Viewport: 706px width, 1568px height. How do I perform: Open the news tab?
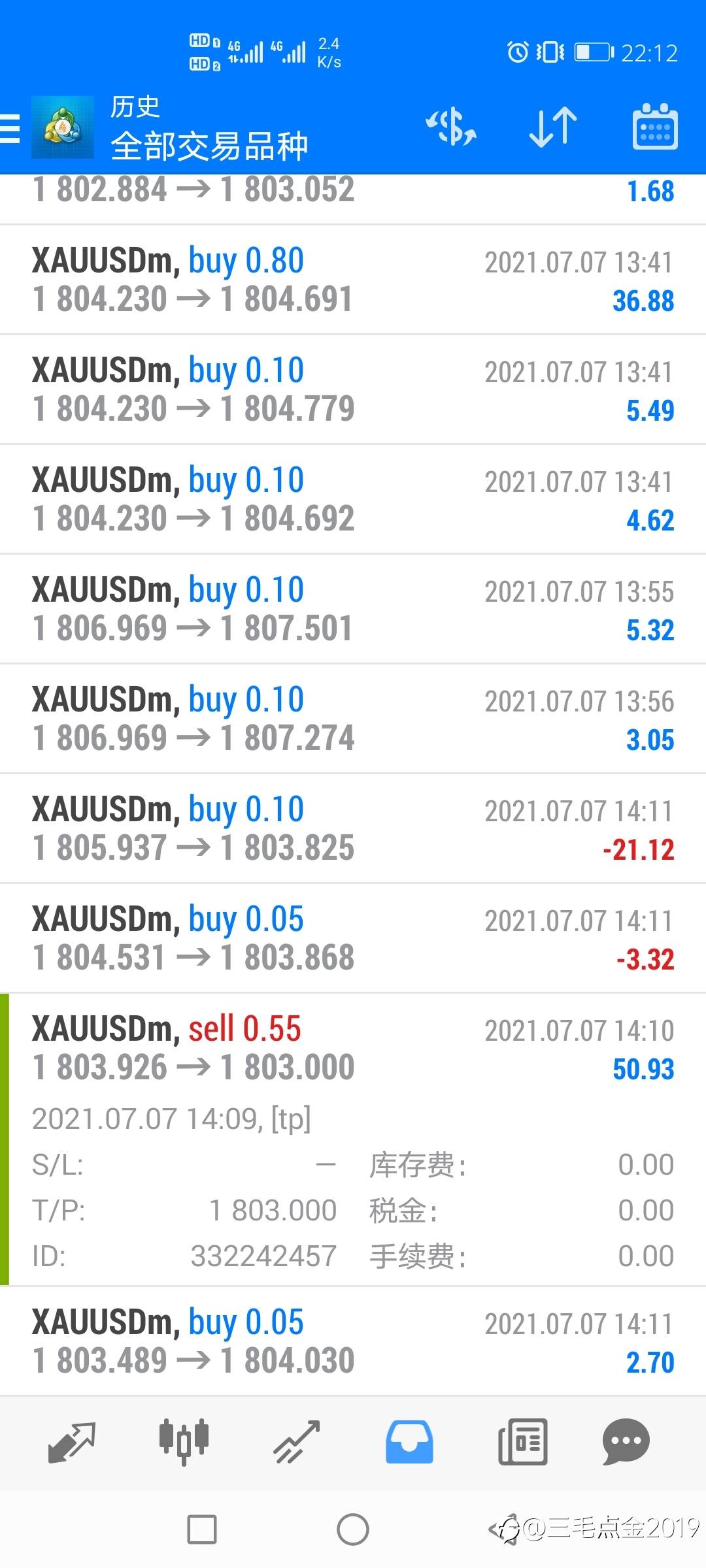pos(522,1442)
